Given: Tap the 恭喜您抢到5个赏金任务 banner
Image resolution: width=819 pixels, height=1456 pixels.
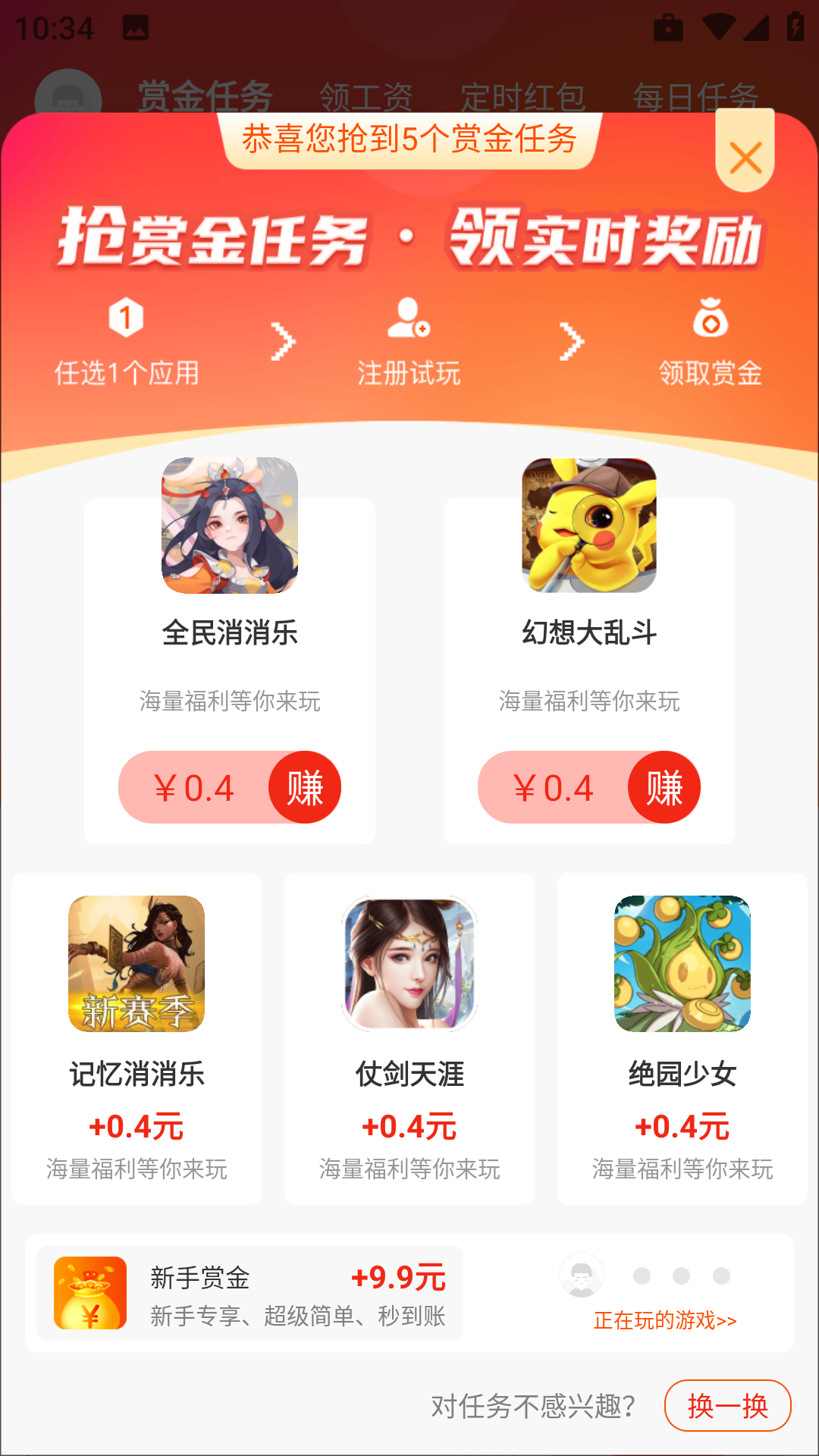Looking at the screenshot, I should point(409,140).
